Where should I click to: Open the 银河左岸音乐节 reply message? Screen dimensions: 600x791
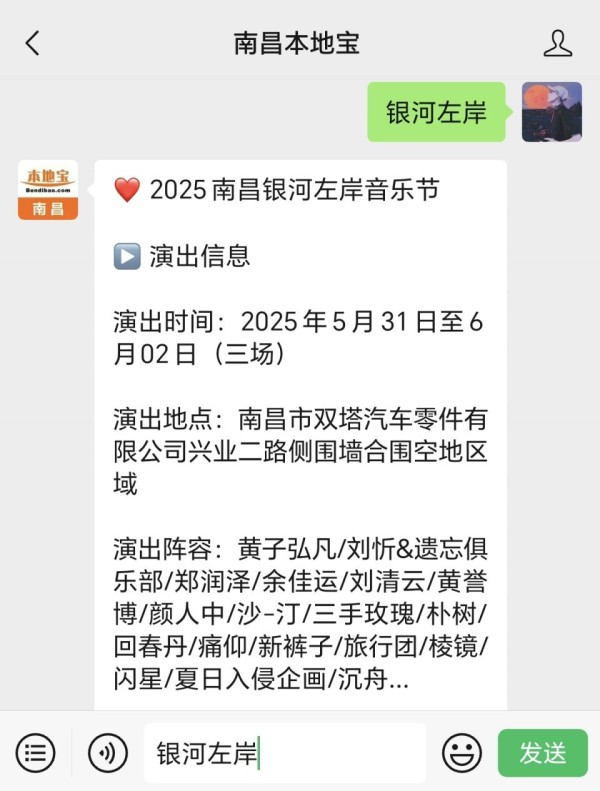300,430
